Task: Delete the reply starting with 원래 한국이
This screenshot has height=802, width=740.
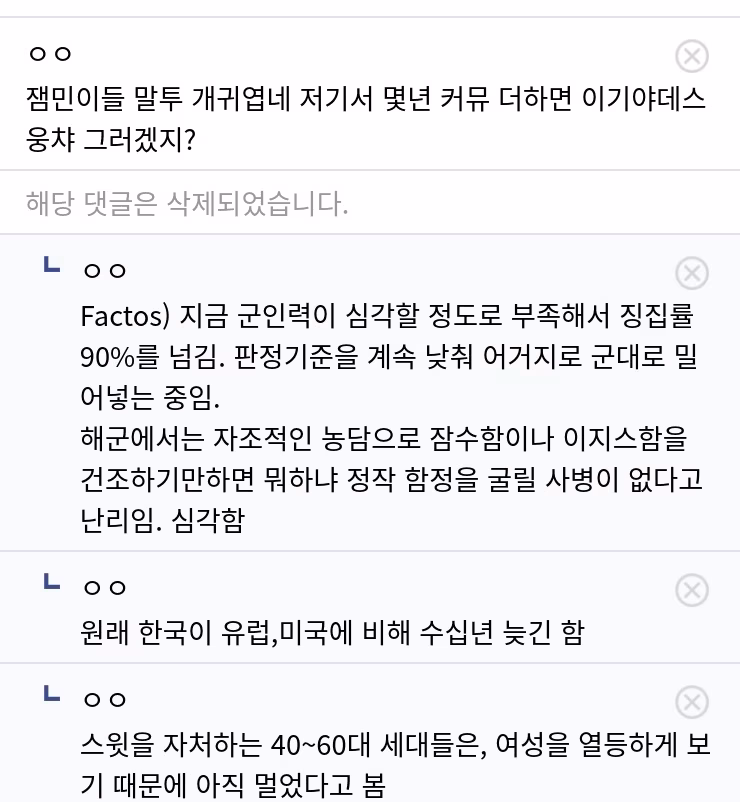Action: (691, 590)
